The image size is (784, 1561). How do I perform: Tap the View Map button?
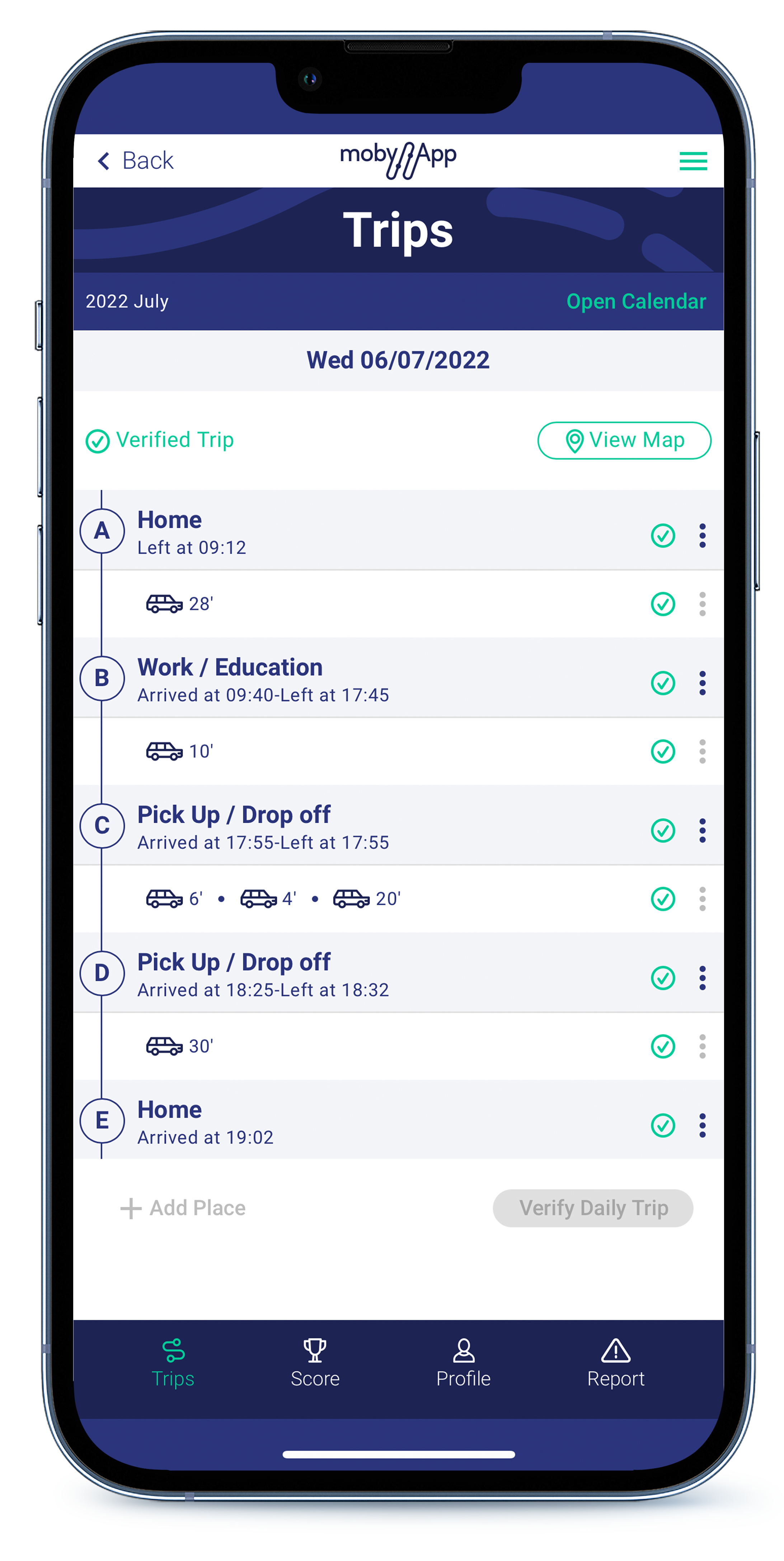pyautogui.click(x=624, y=440)
